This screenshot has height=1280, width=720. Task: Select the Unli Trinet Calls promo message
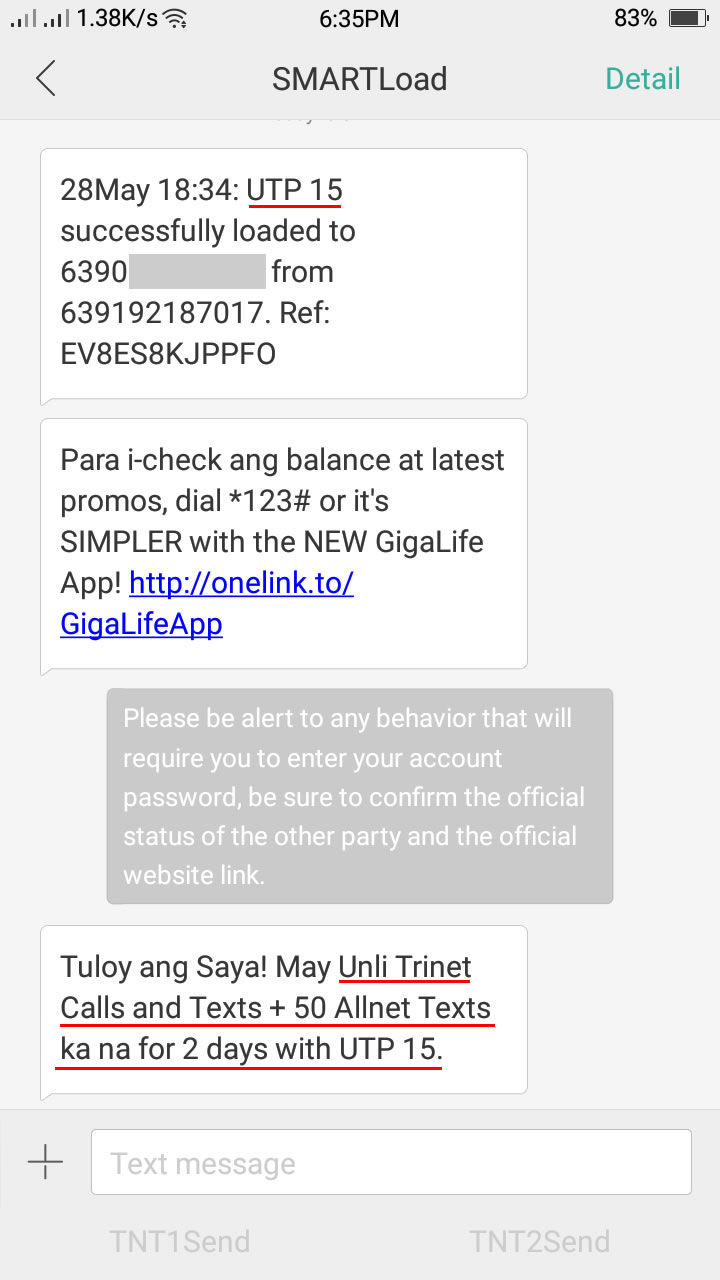tap(283, 1008)
